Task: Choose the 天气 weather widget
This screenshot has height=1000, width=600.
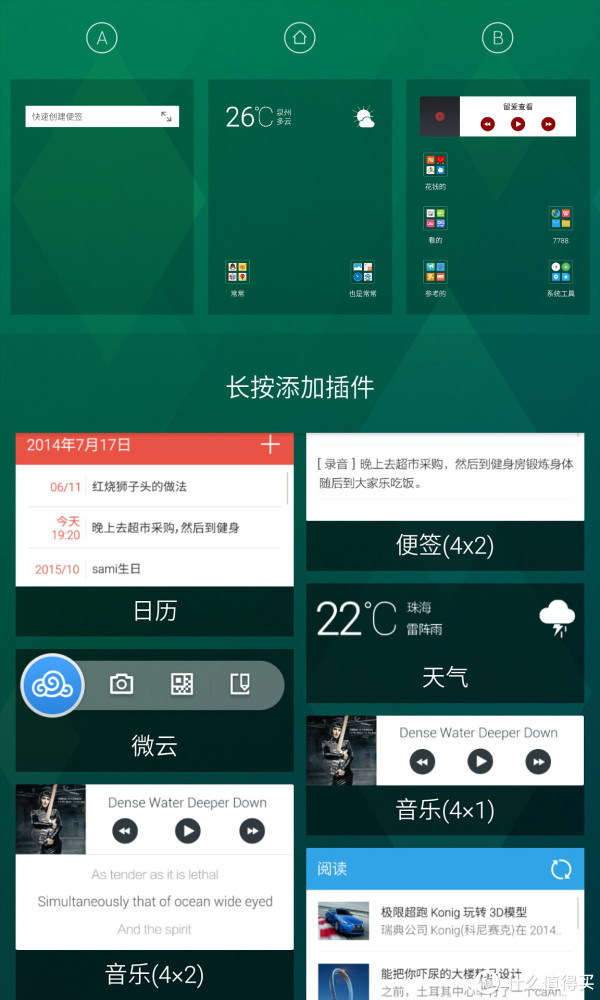Action: [444, 642]
